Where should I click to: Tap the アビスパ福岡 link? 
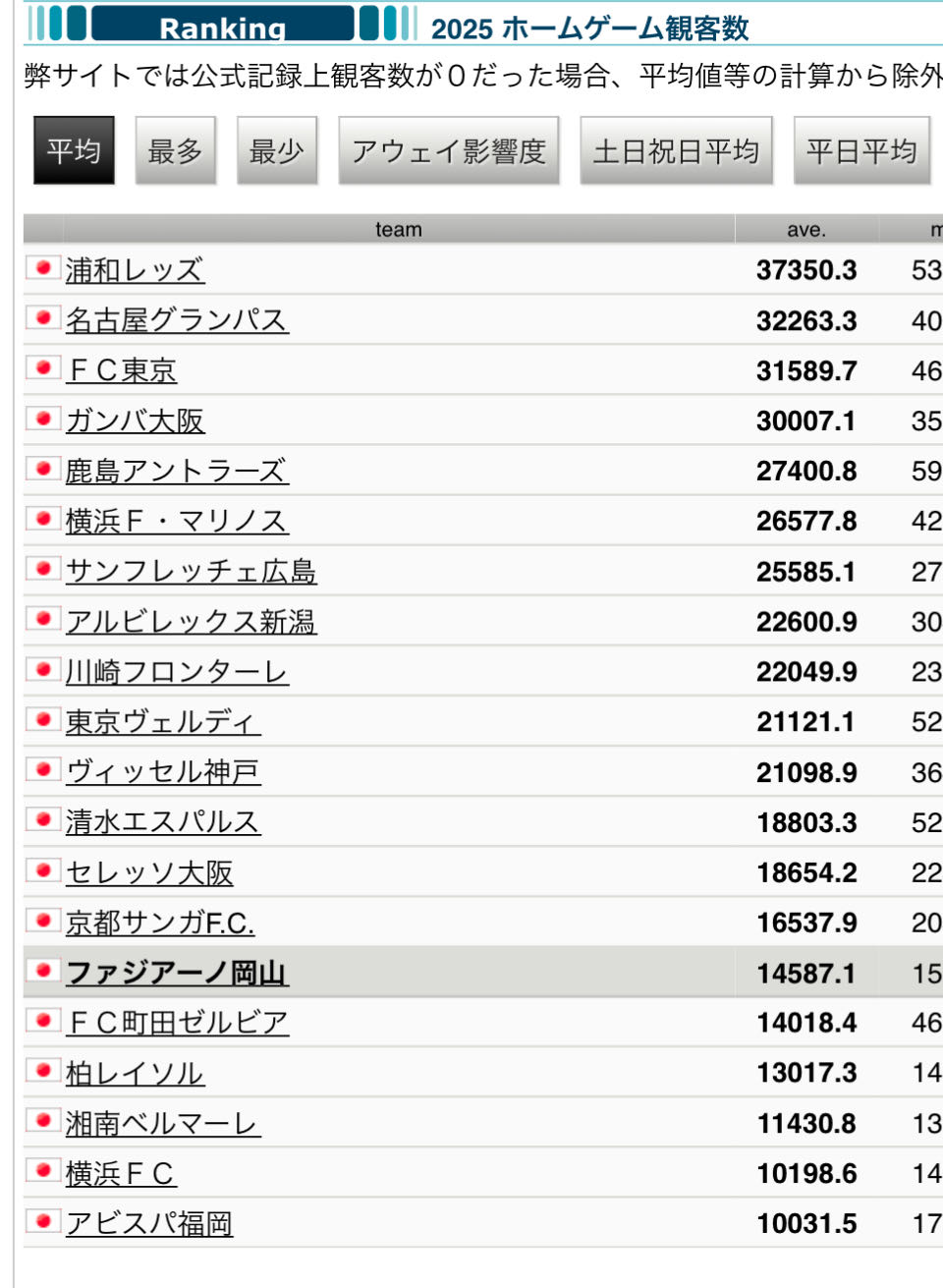(x=149, y=1223)
